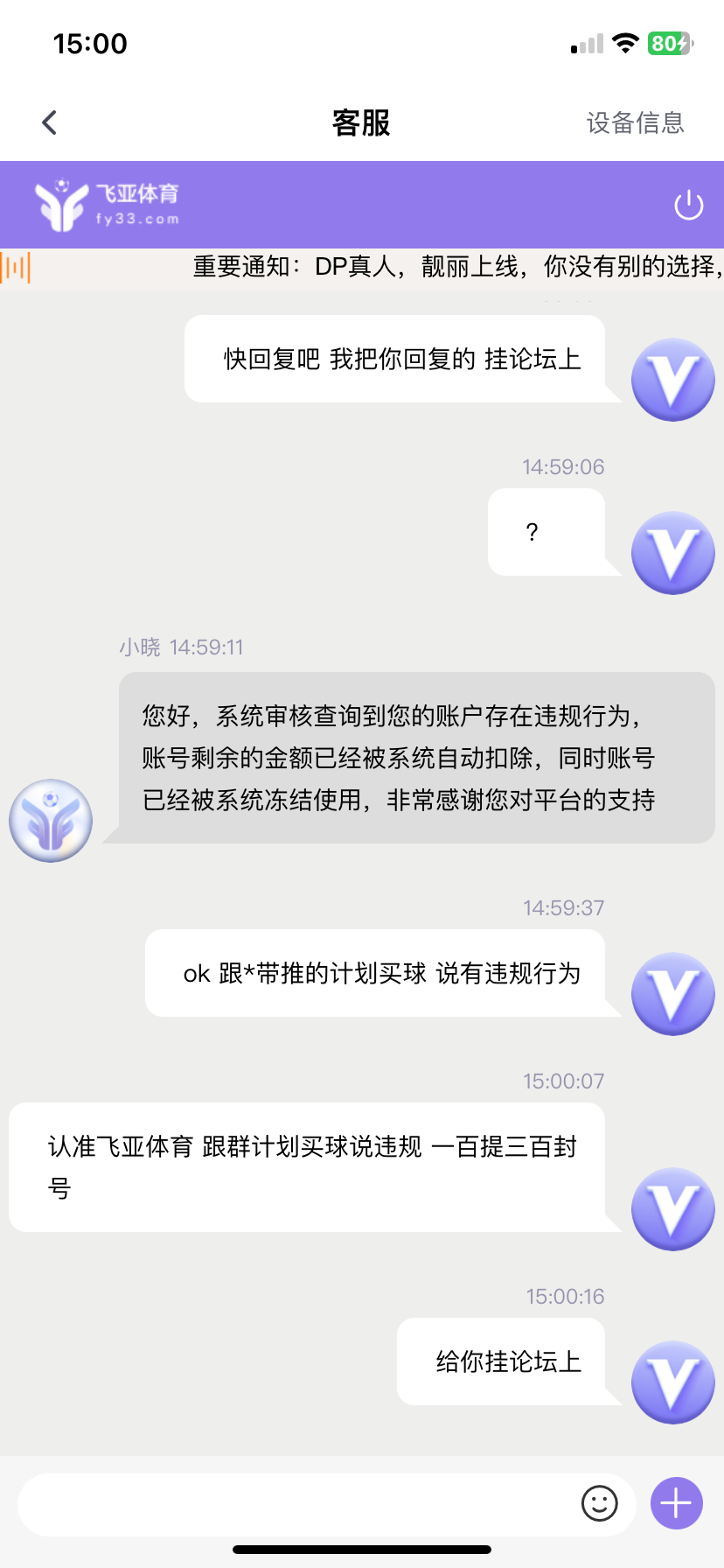Tap the home indicator bar at screen bottom

click(x=362, y=1550)
